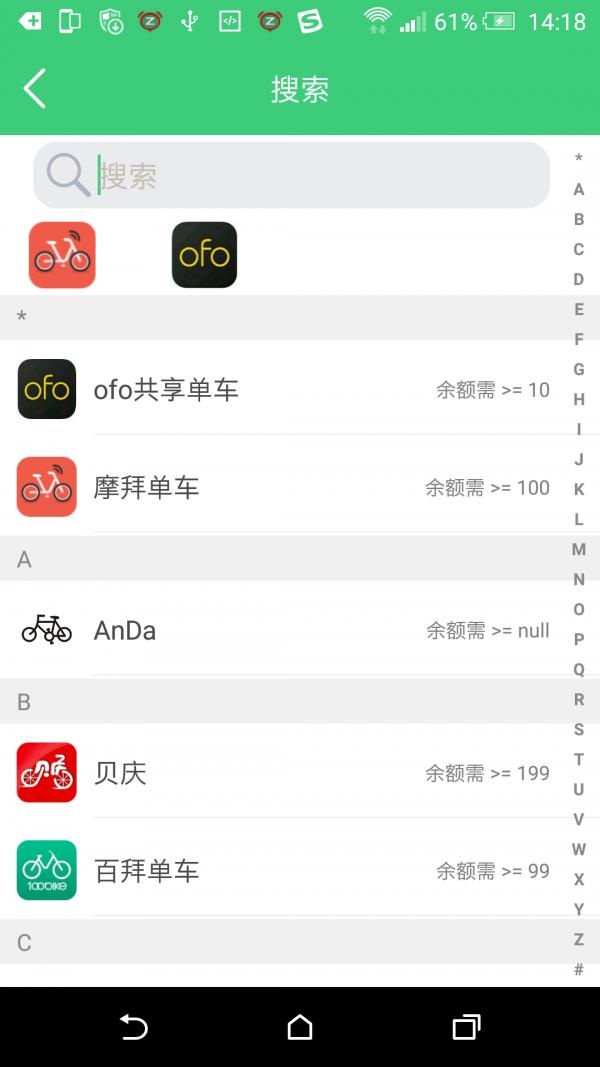Open recent apps from navigation bar
The height and width of the screenshot is (1067, 600).
[x=467, y=1027]
